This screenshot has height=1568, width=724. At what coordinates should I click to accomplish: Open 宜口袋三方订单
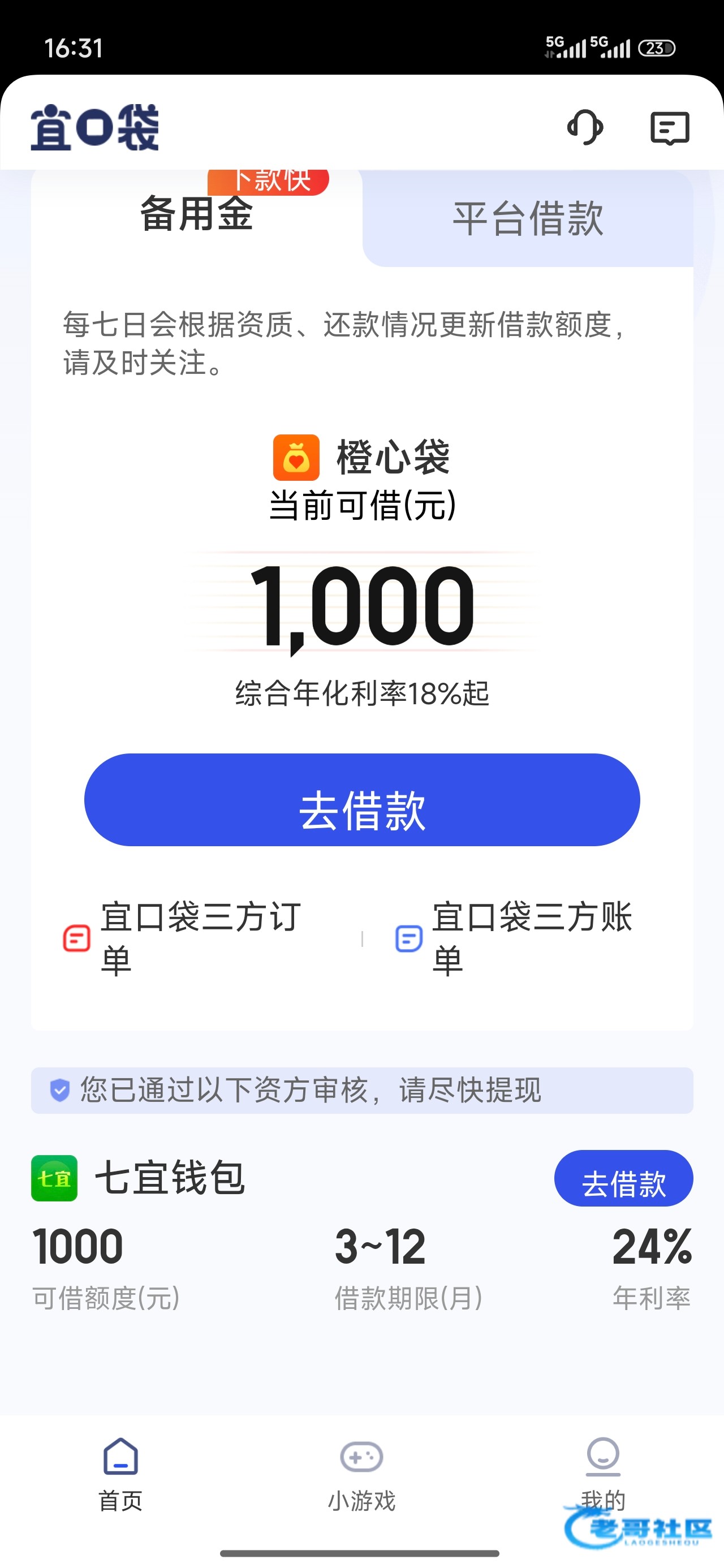pos(183,938)
